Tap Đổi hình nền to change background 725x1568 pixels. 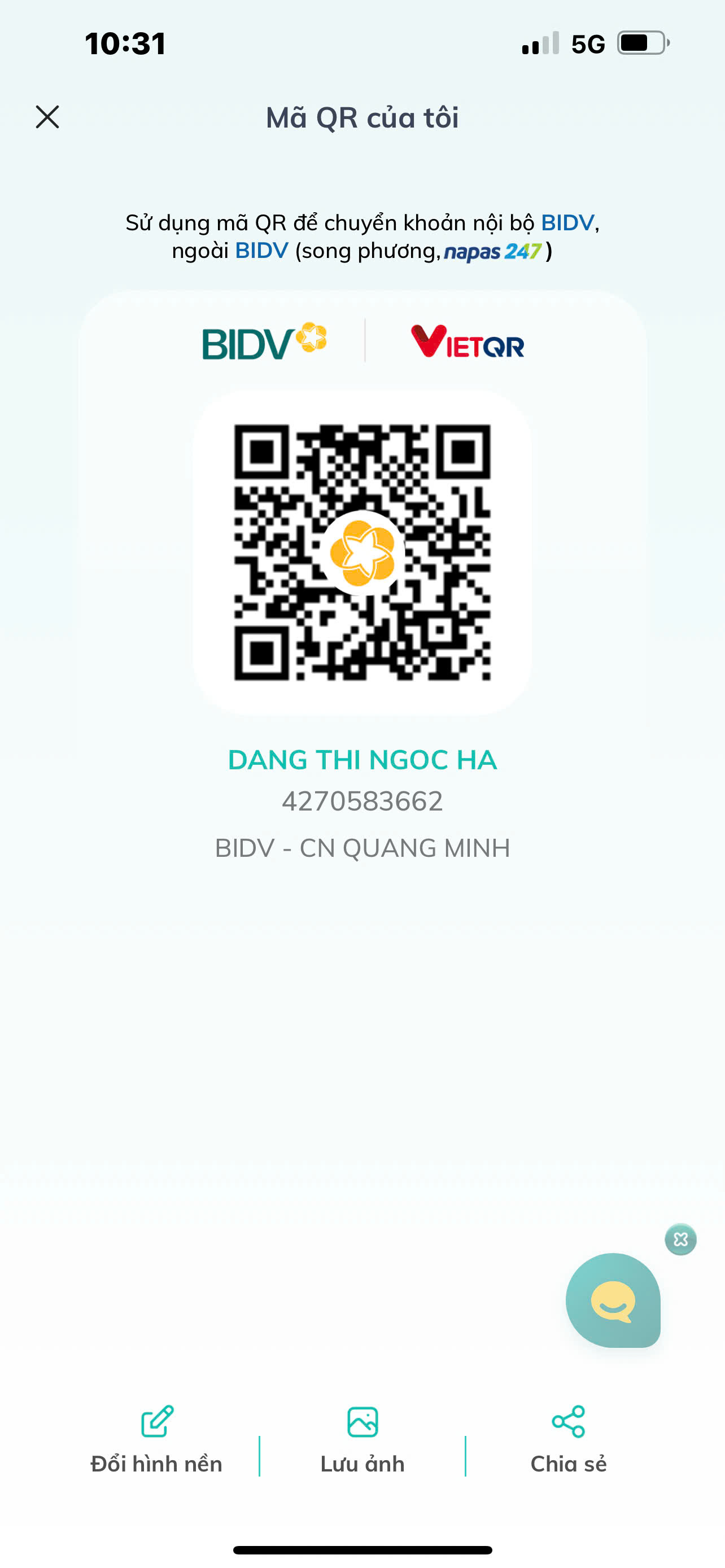(156, 1440)
